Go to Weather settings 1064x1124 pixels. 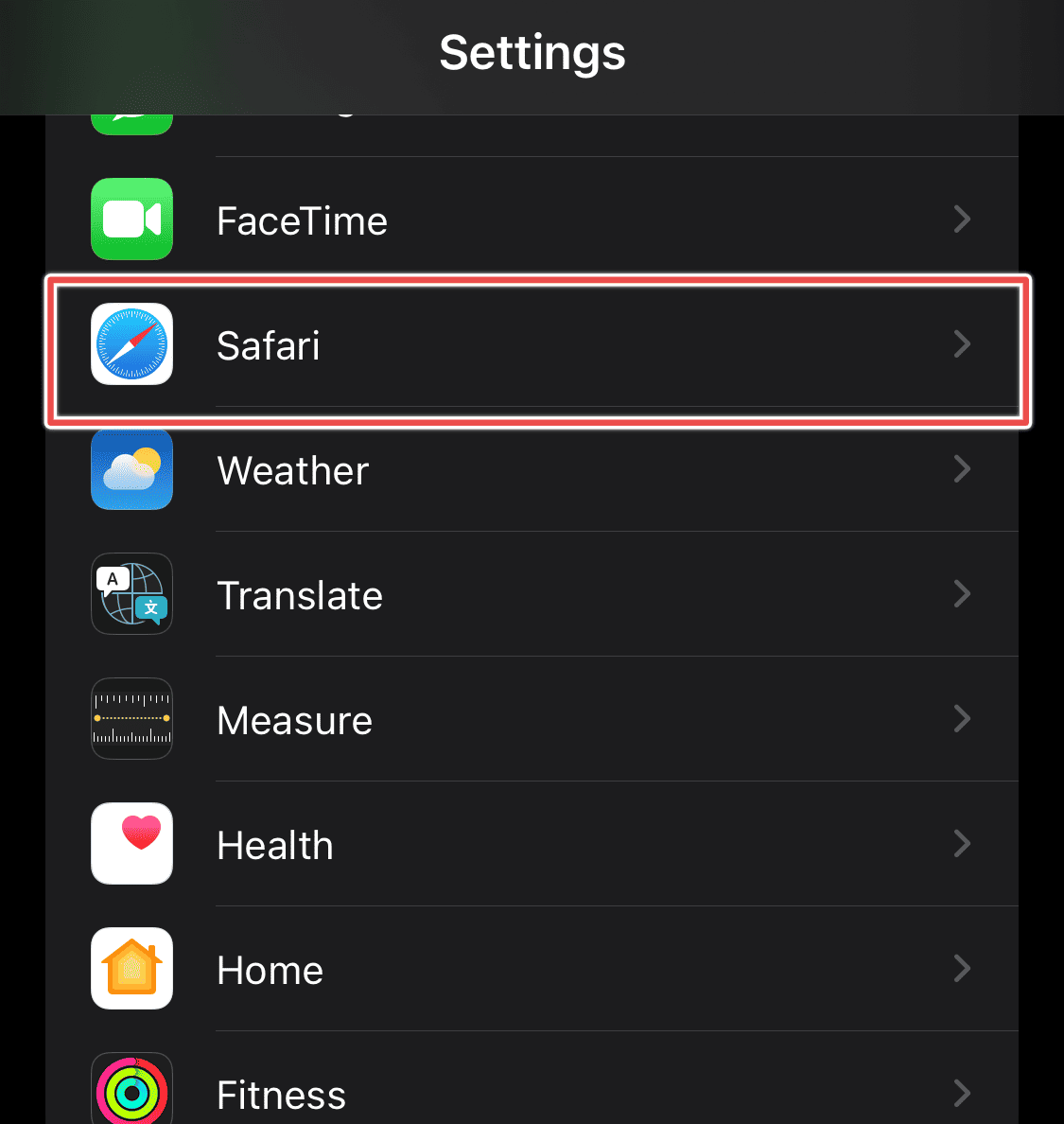point(530,470)
